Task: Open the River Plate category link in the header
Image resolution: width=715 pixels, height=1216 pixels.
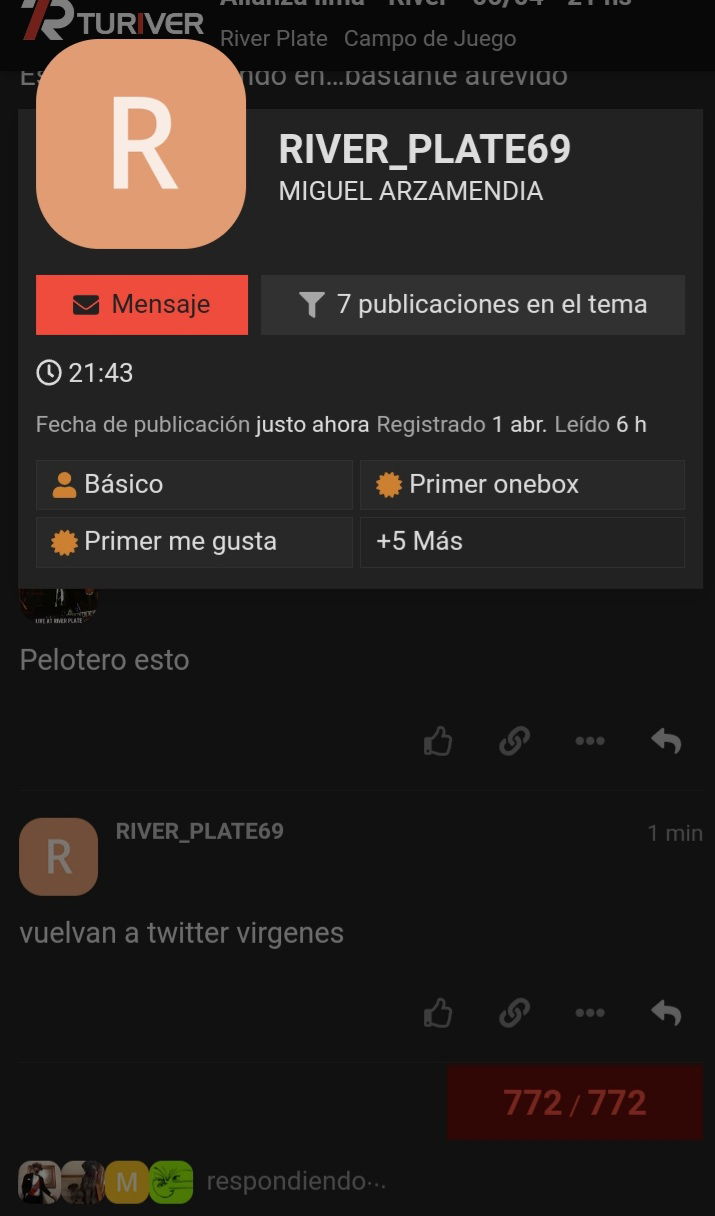Action: pyautogui.click(x=274, y=38)
